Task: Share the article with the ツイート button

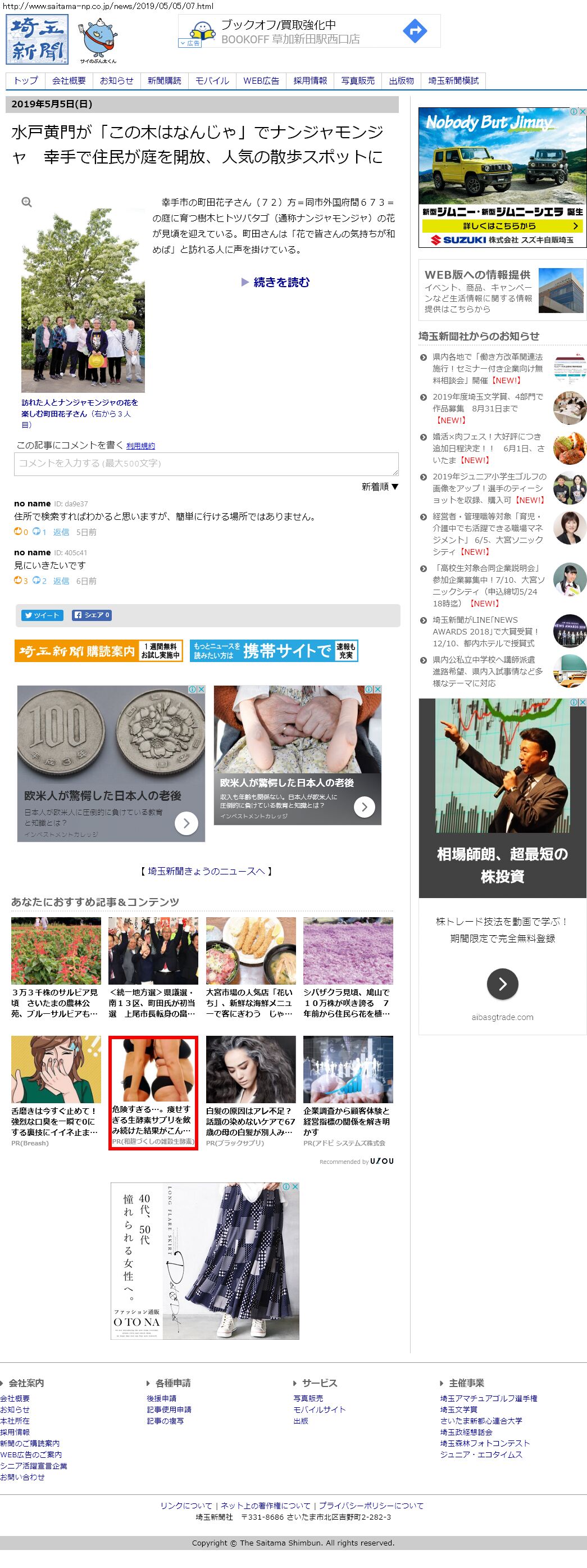Action: [x=43, y=615]
